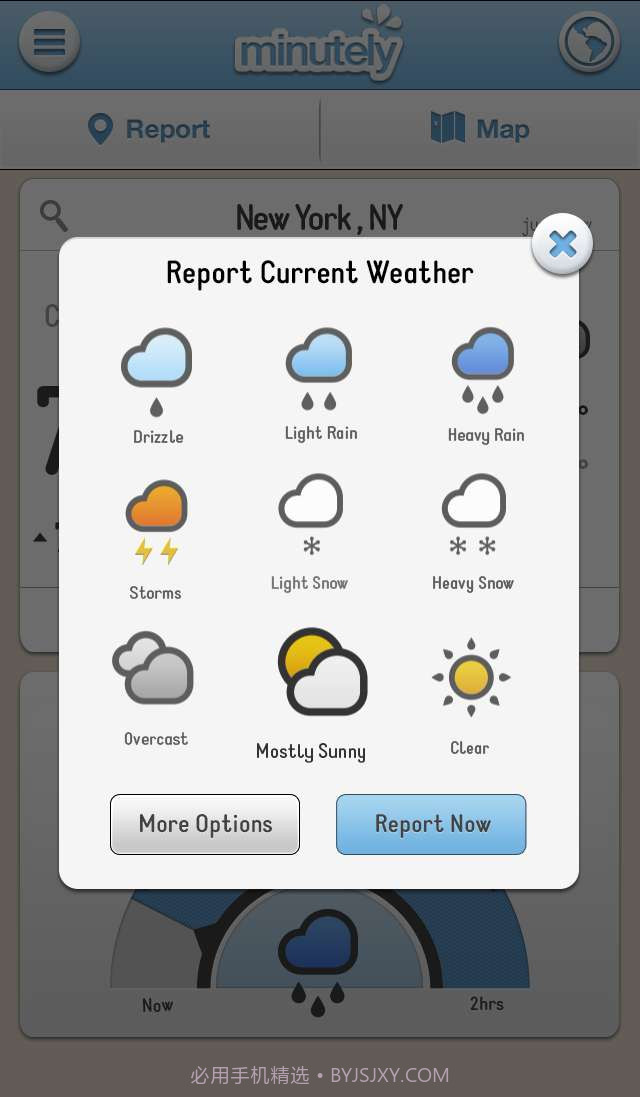Tap the Report Now button
640x1097 pixels.
[431, 824]
